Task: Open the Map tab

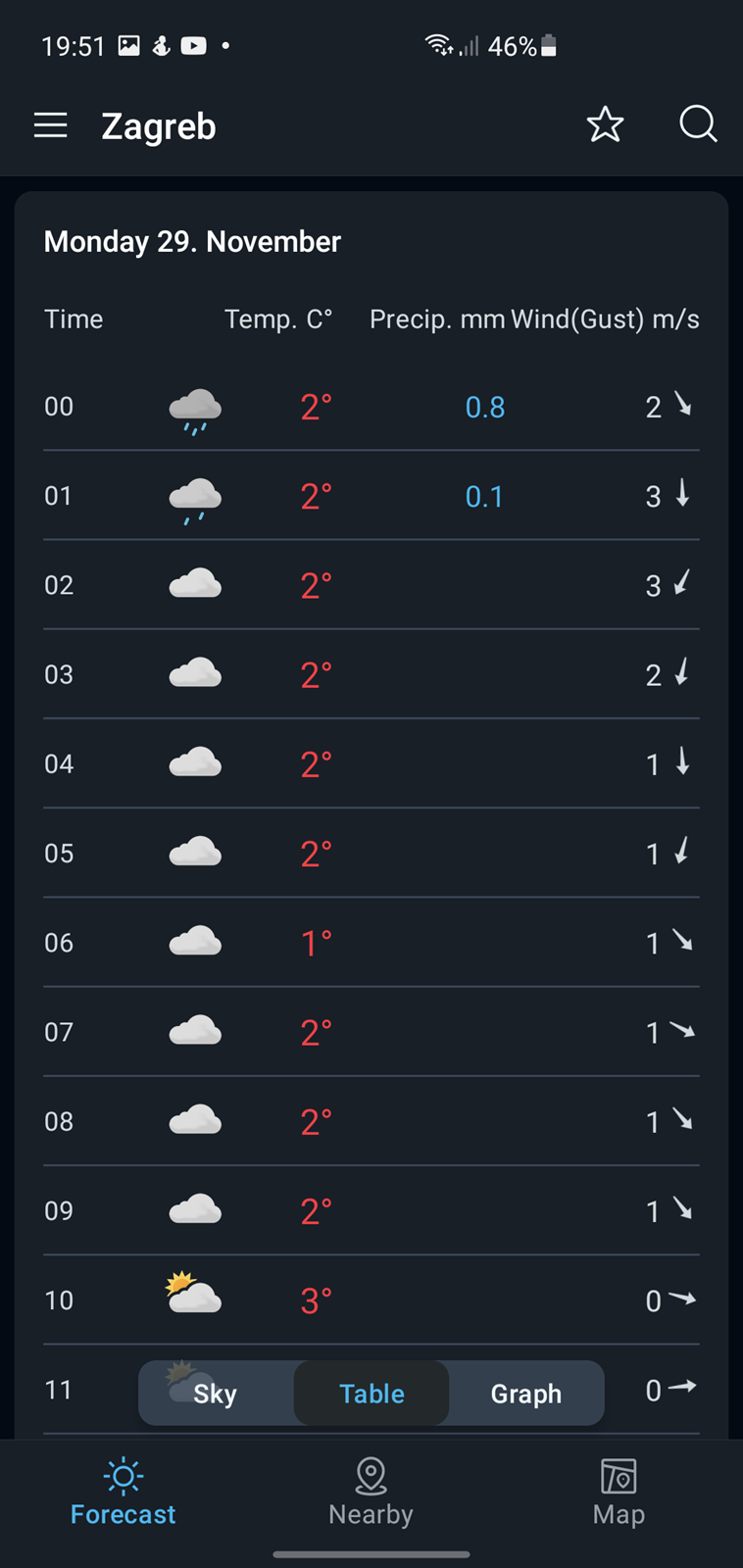Action: pyautogui.click(x=619, y=1493)
